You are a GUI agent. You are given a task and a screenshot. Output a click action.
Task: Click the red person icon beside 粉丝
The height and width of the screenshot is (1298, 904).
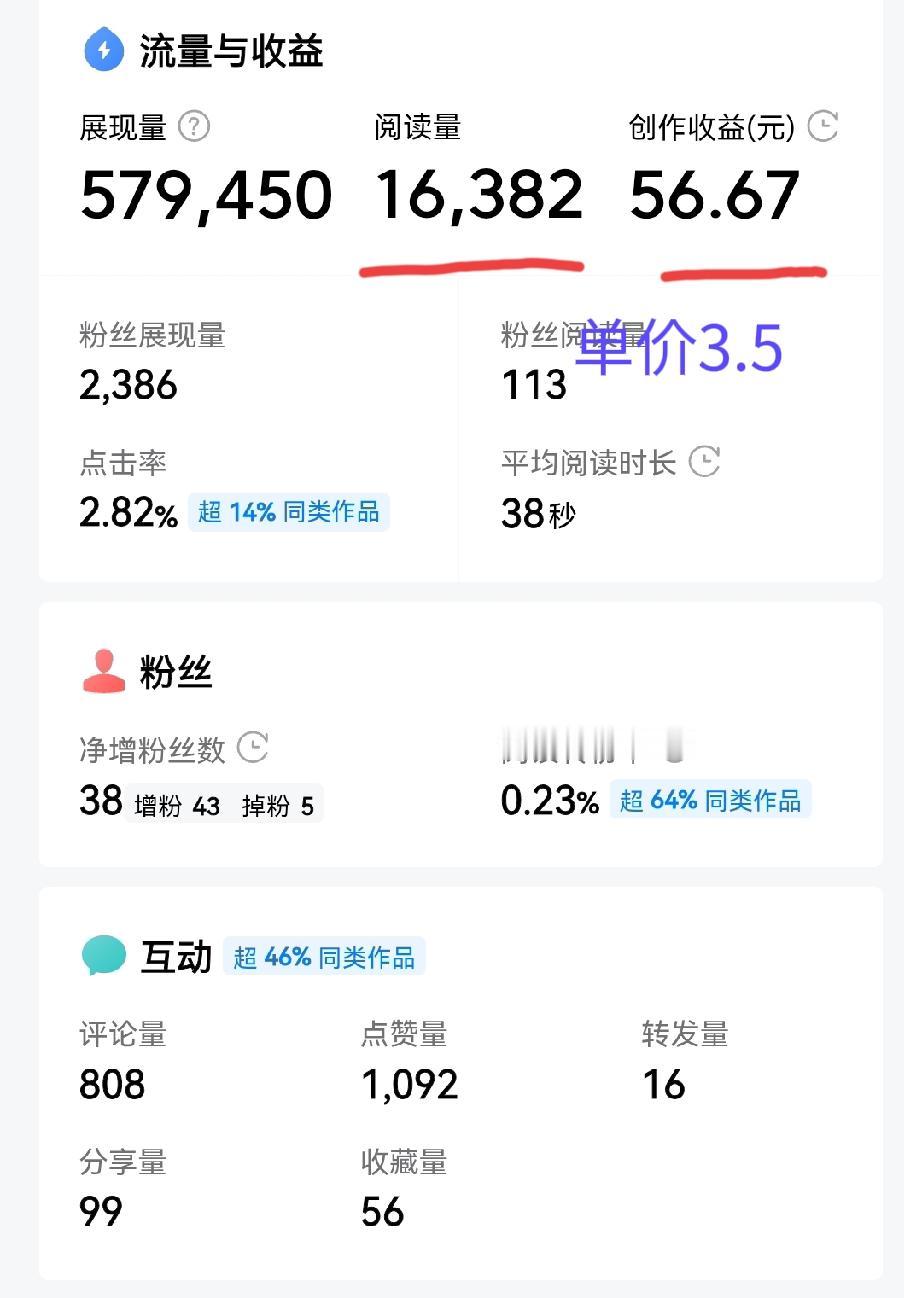click(x=103, y=671)
